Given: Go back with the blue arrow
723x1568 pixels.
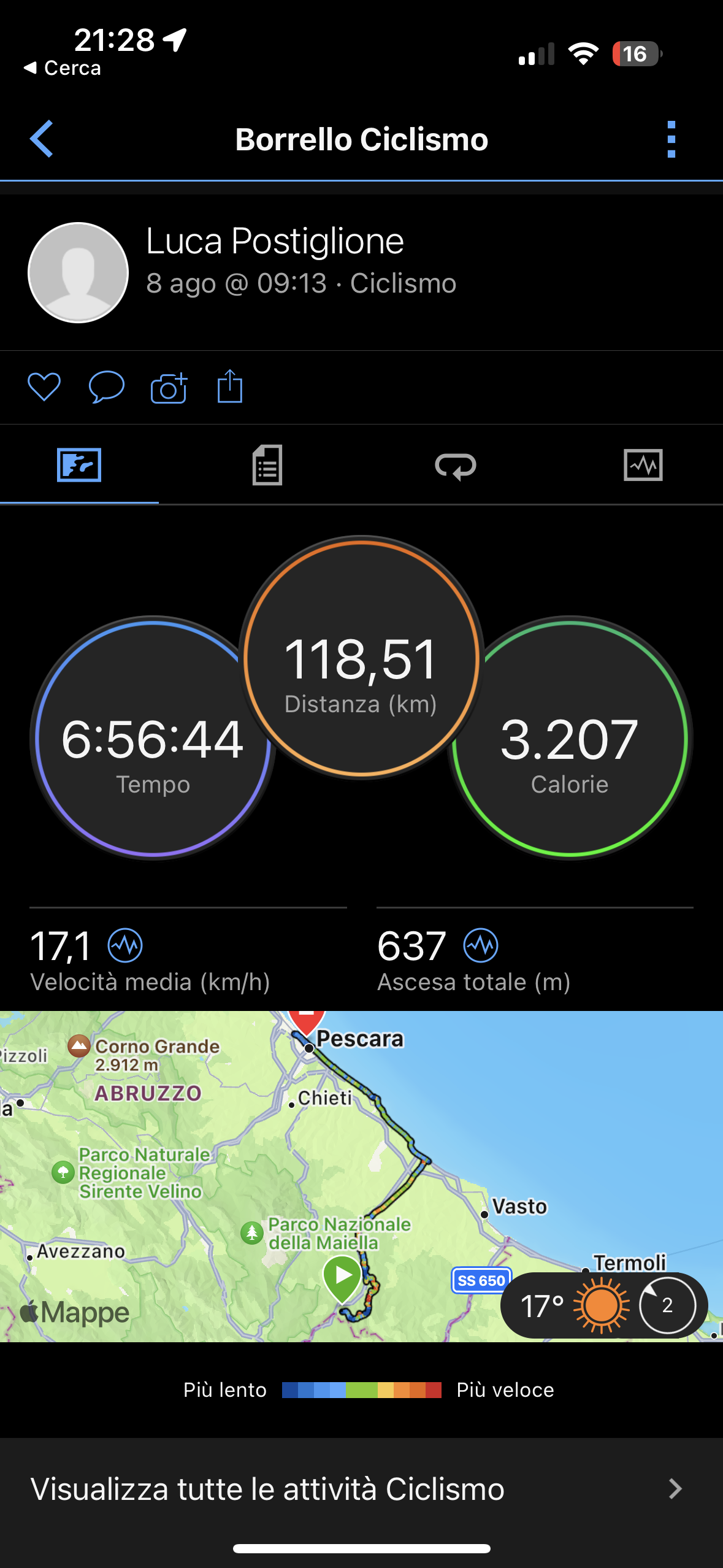Looking at the screenshot, I should 42,139.
